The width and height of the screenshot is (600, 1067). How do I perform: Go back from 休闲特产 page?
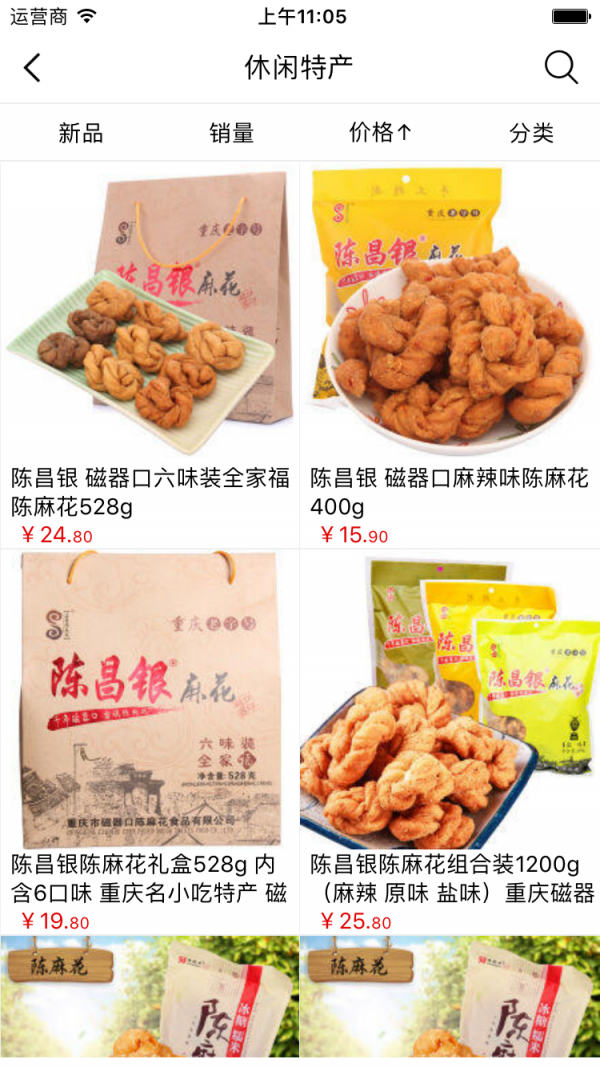click(33, 68)
